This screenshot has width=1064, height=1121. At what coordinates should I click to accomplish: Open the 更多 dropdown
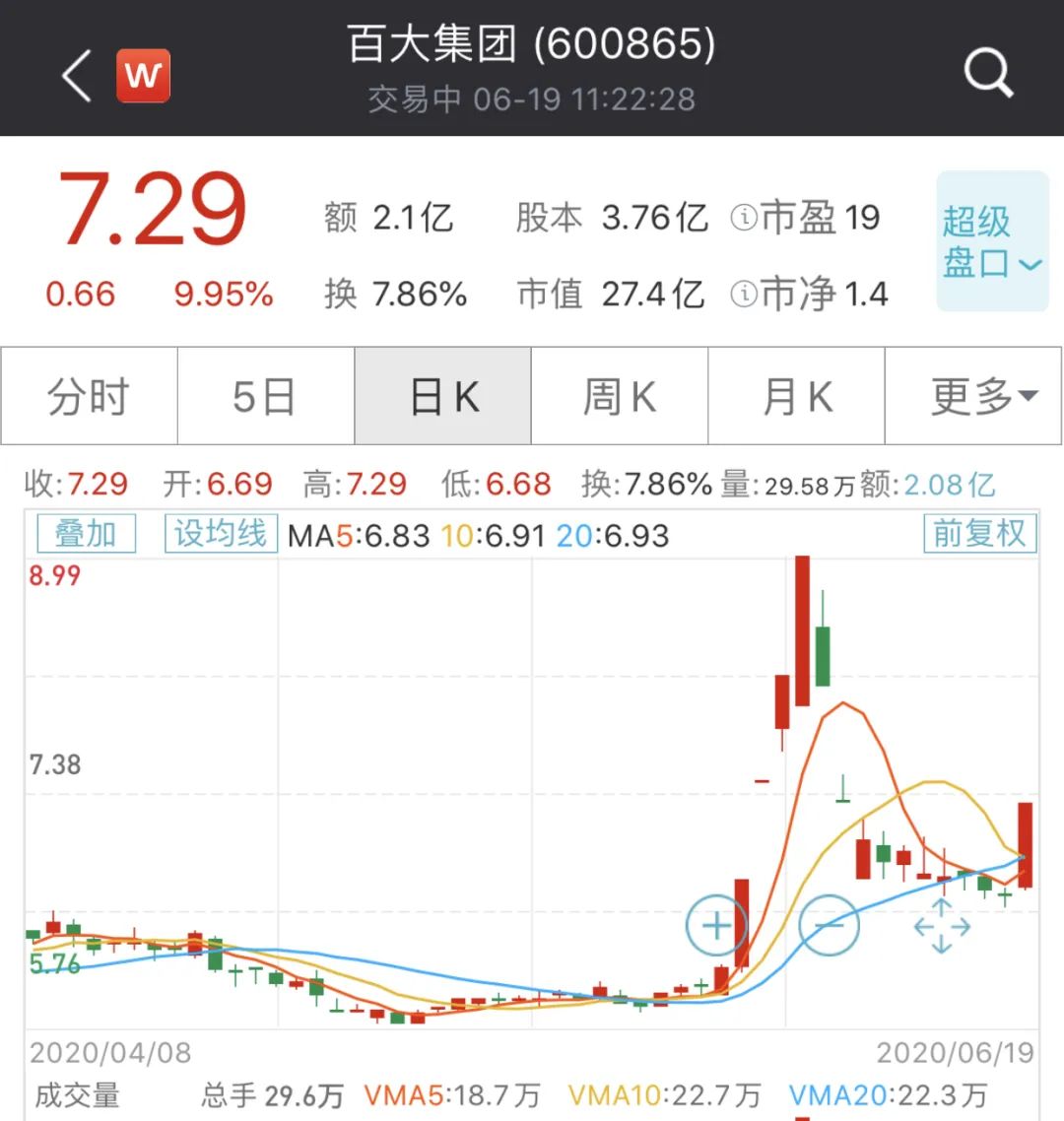click(973, 396)
